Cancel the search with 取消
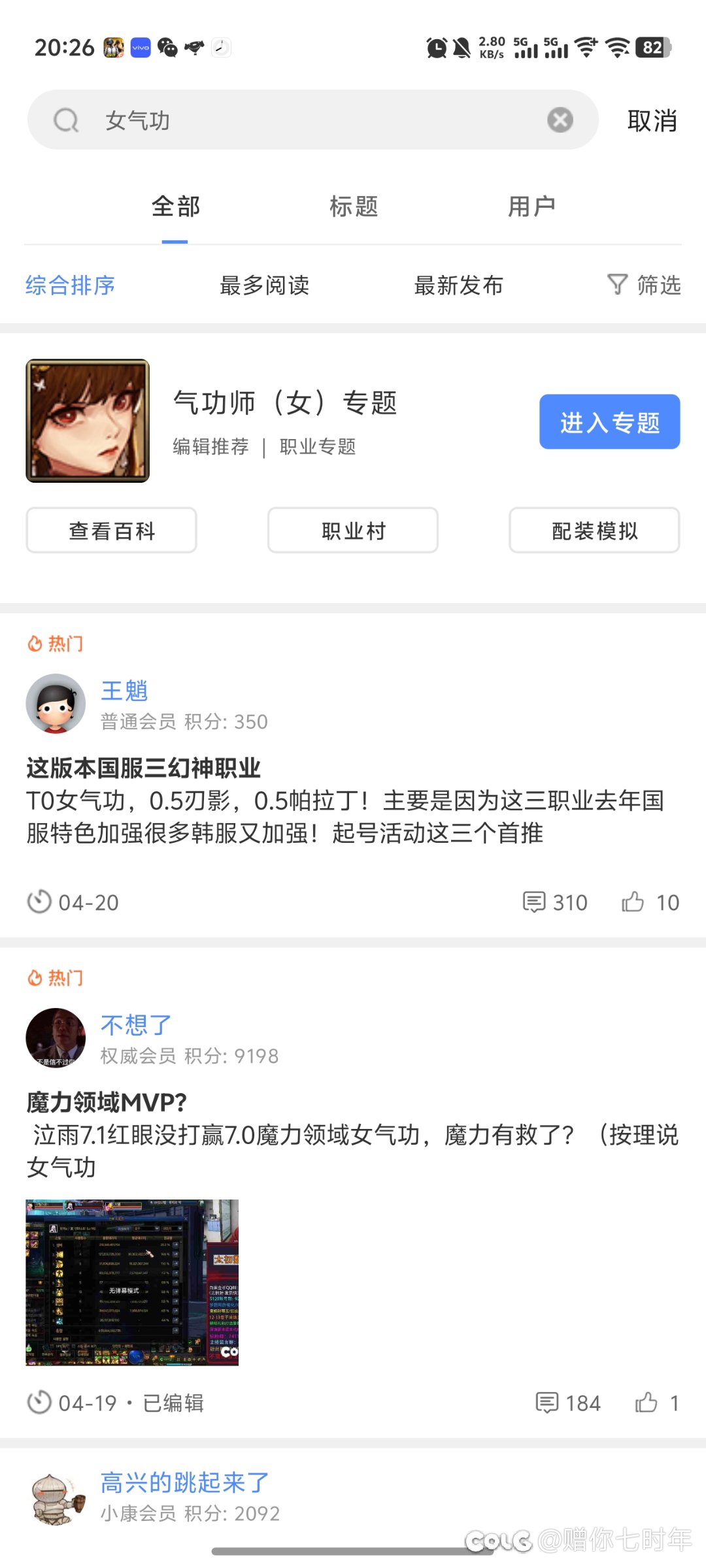The width and height of the screenshot is (706, 1568). point(652,121)
